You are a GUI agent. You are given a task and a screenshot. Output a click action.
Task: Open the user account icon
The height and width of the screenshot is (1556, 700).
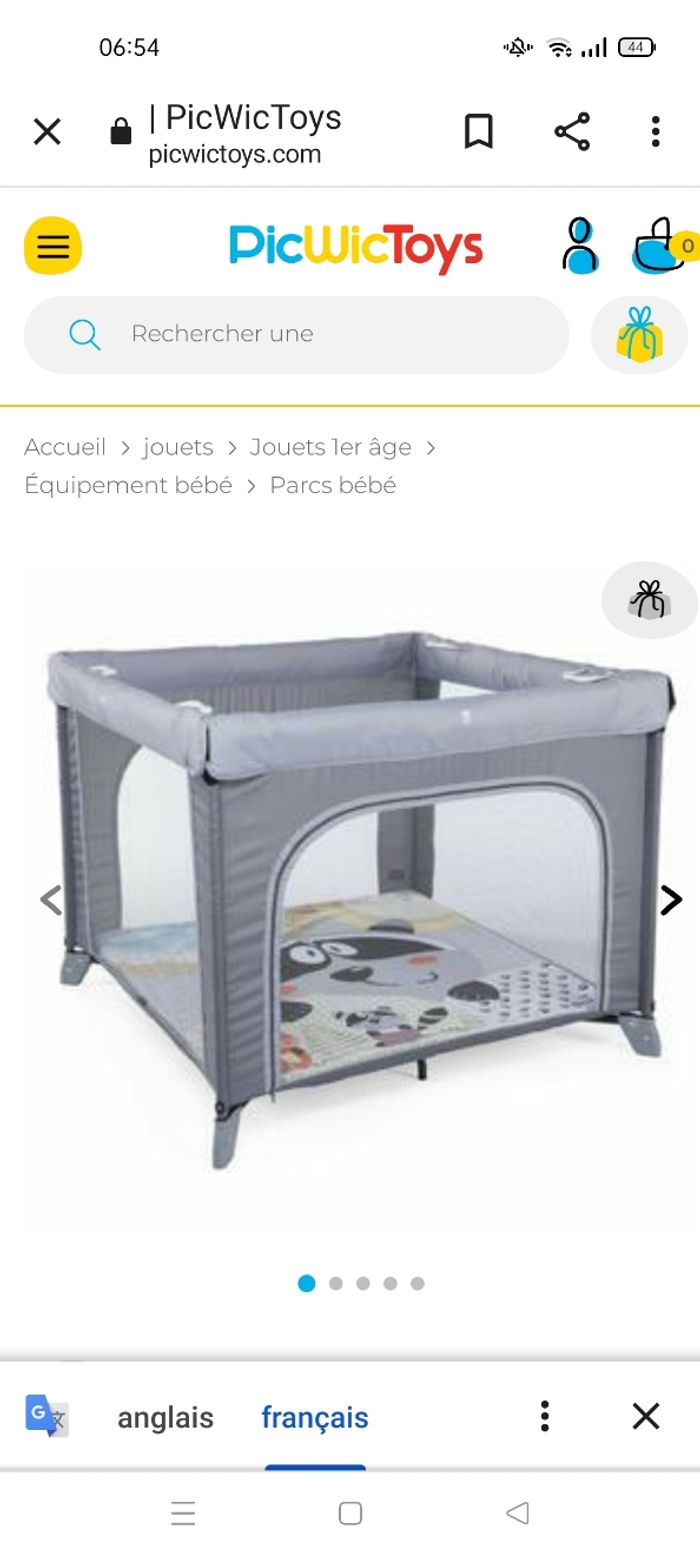(579, 246)
